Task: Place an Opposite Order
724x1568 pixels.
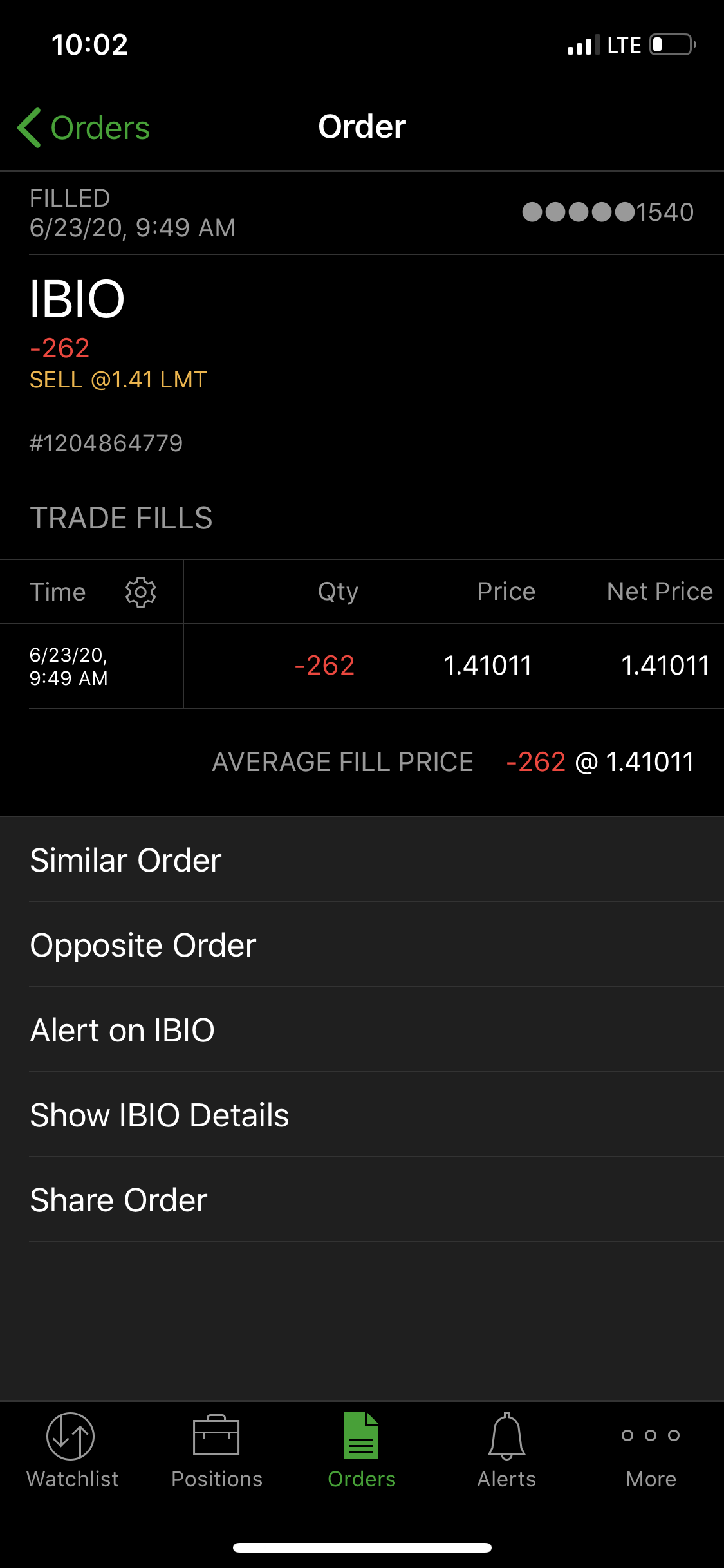Action: click(x=143, y=945)
